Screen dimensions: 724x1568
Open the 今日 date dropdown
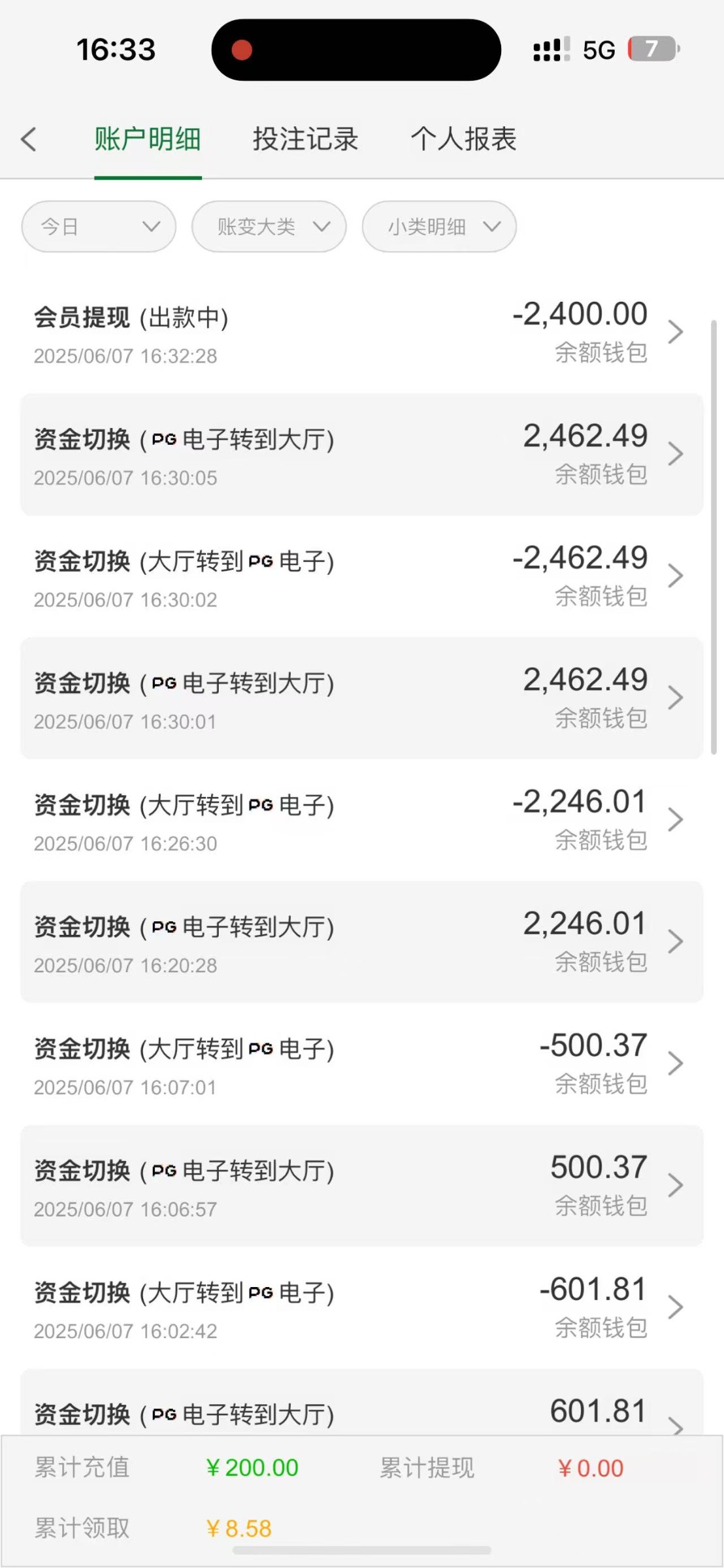click(x=99, y=227)
